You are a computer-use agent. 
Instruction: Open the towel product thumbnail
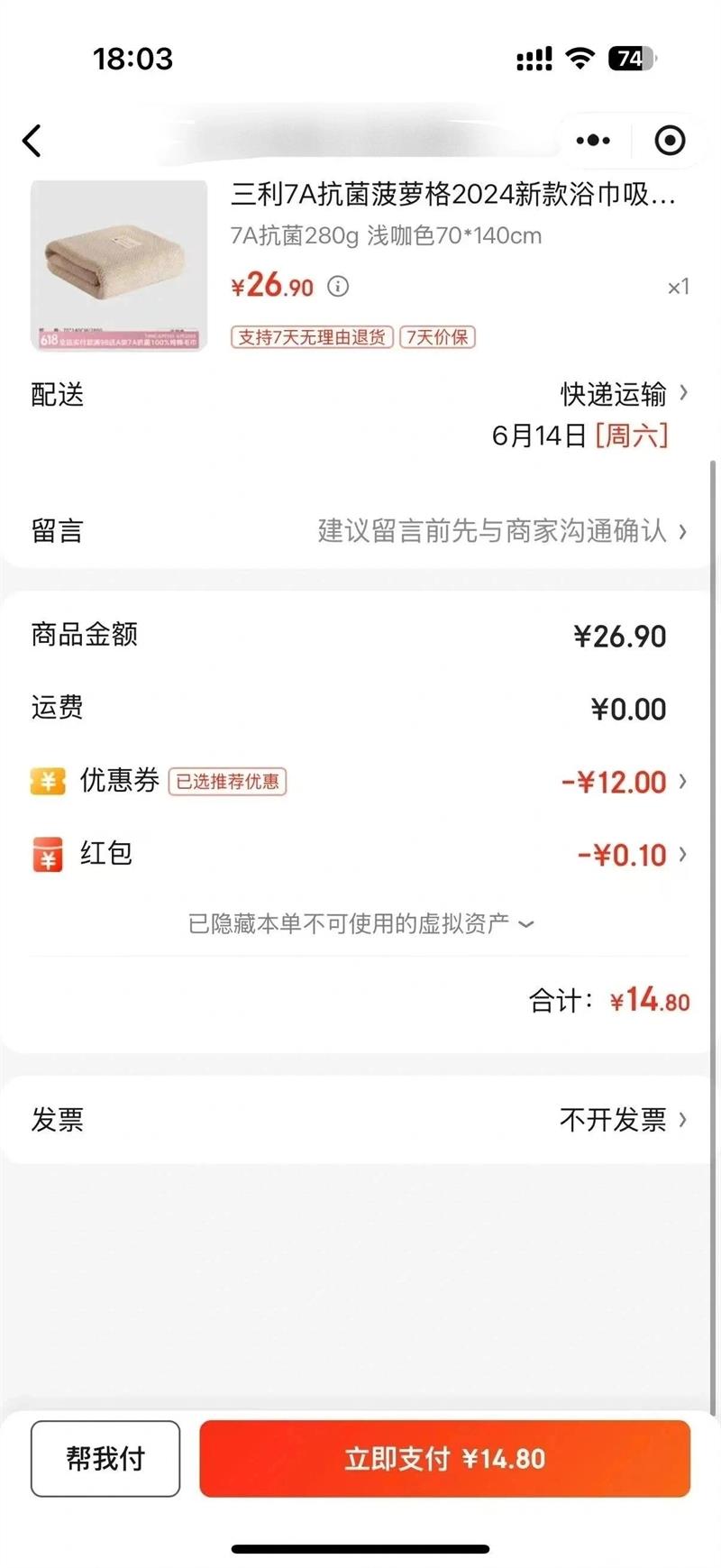coord(119,265)
